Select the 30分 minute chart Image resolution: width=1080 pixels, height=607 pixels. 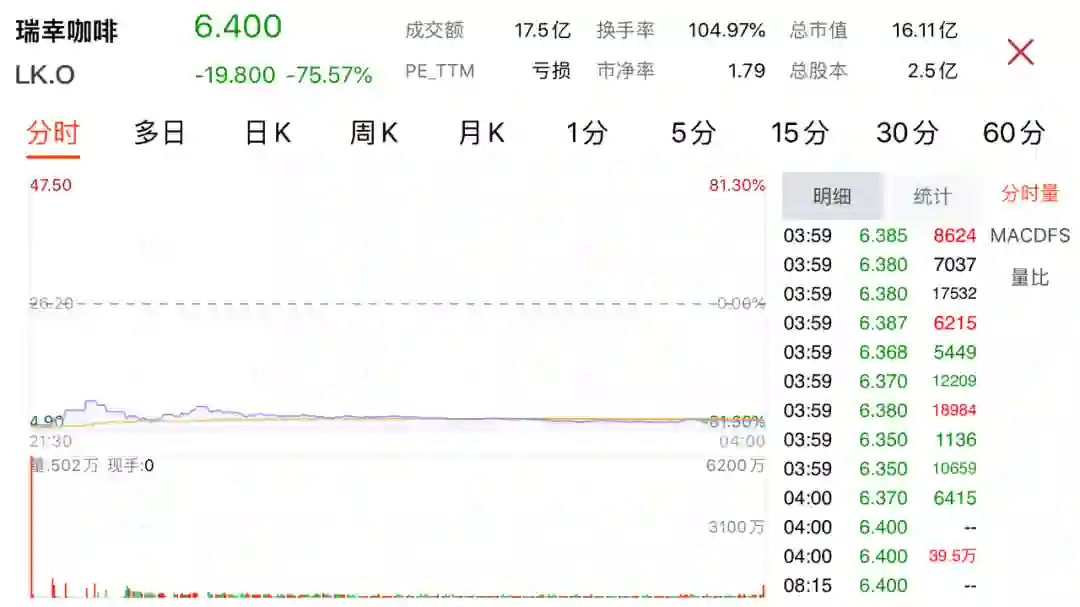click(x=907, y=133)
